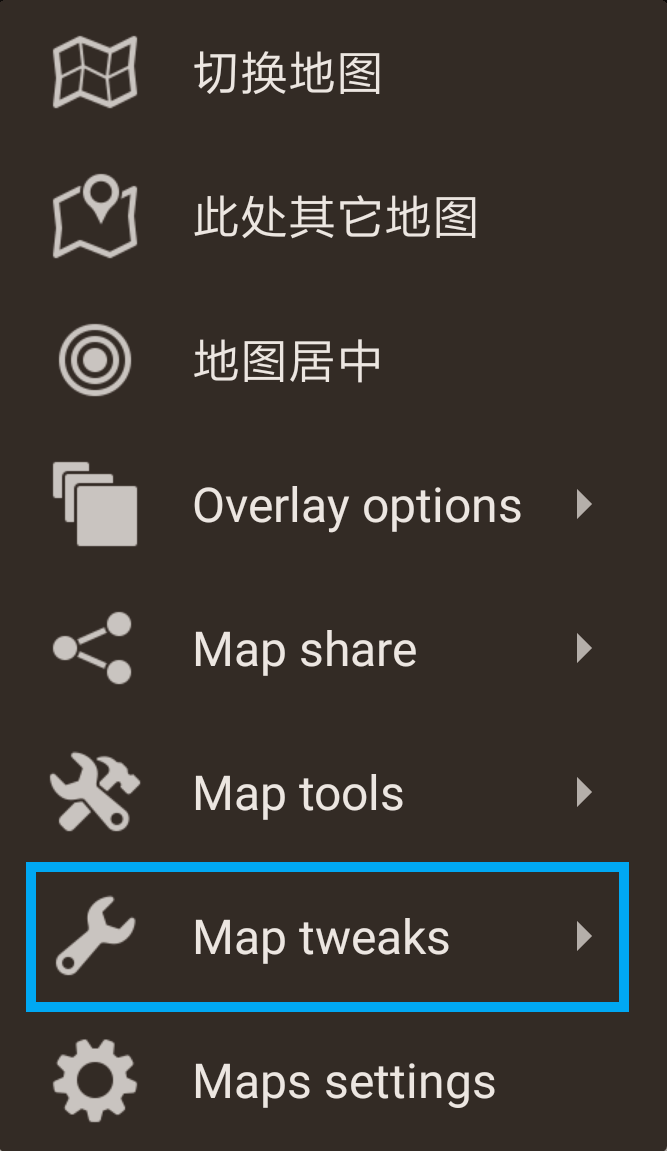Expand the Map tools submenu
The image size is (667, 1151).
pos(298,794)
